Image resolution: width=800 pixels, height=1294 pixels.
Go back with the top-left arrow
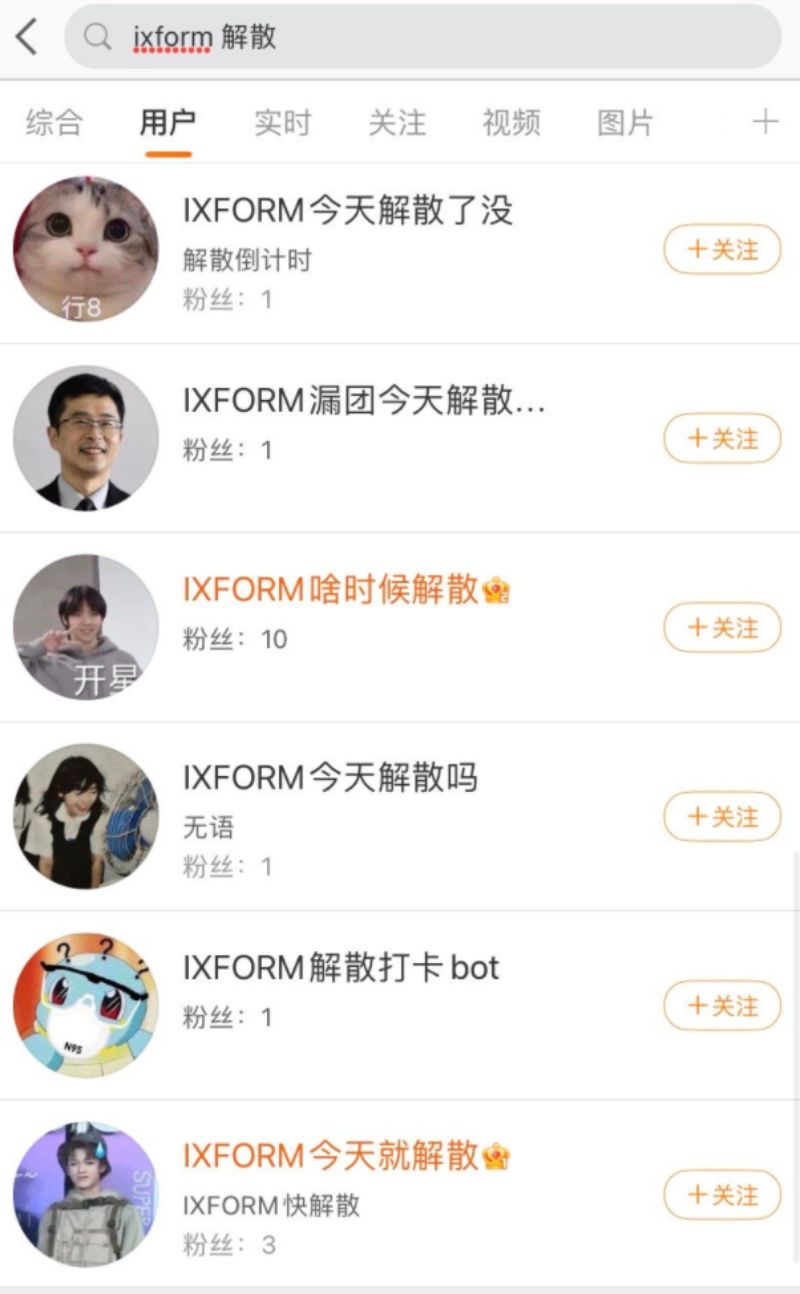coord(27,38)
